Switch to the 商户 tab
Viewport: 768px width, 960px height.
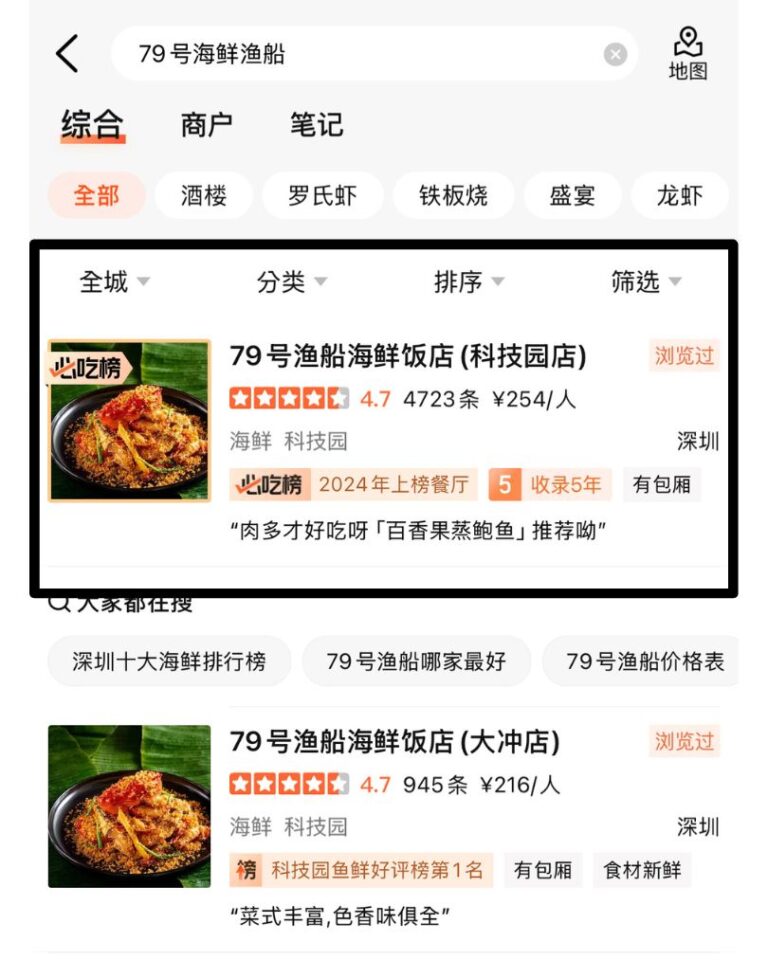(x=207, y=124)
